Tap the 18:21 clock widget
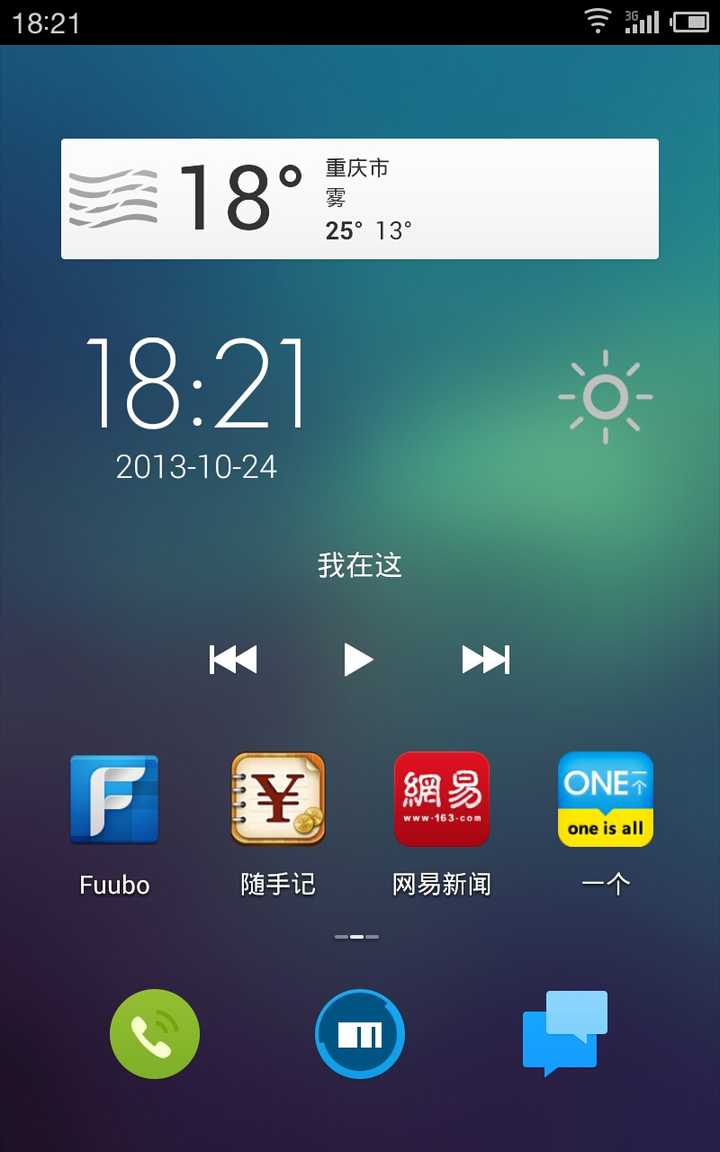The image size is (720, 1152). [x=196, y=385]
